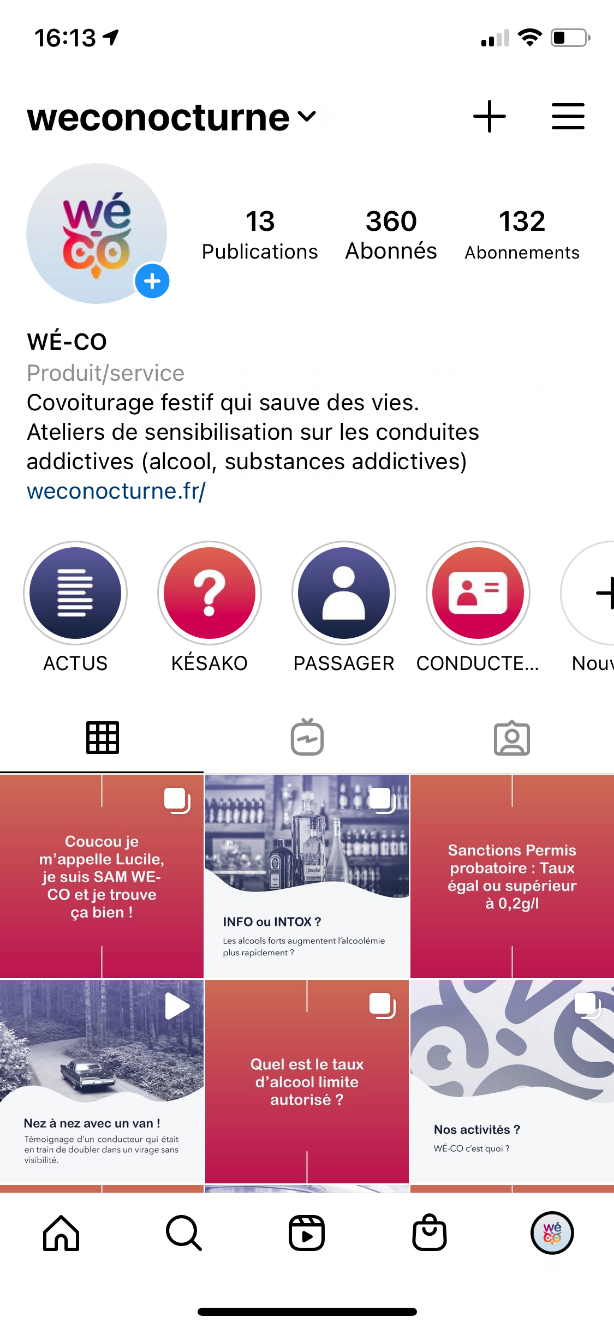Go to the Home feed tab
Image resolution: width=614 pixels, height=1329 pixels.
click(61, 1234)
